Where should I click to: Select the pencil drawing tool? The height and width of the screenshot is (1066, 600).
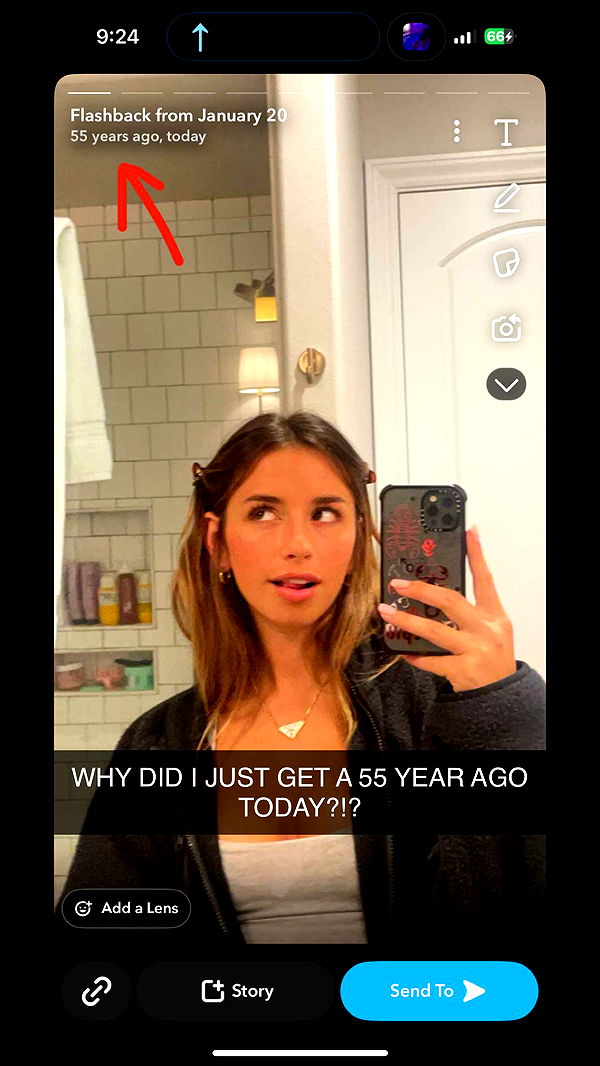coord(506,197)
